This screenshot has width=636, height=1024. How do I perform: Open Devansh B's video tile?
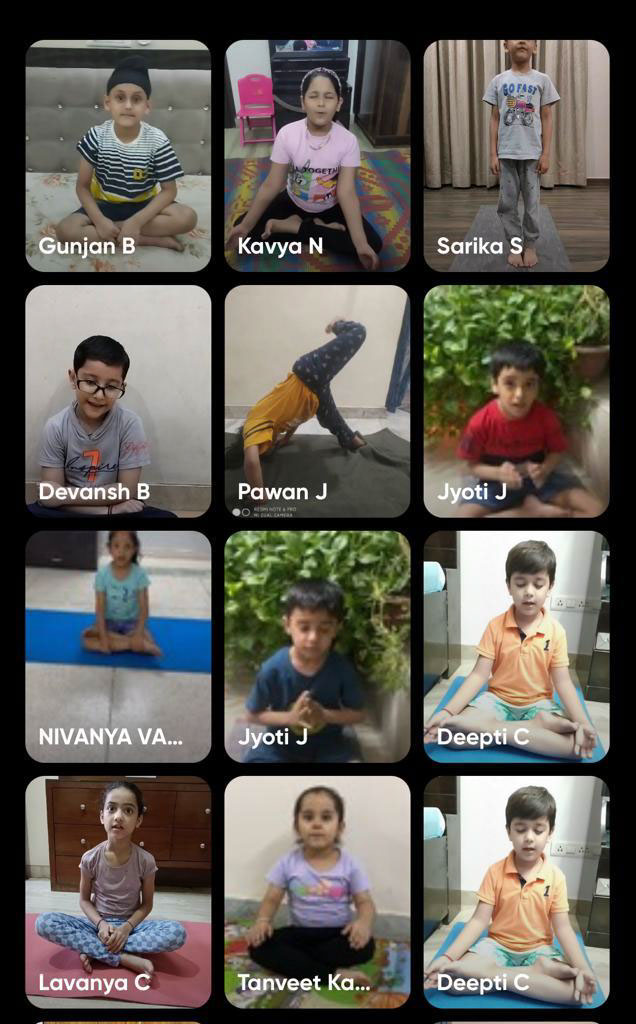(118, 401)
